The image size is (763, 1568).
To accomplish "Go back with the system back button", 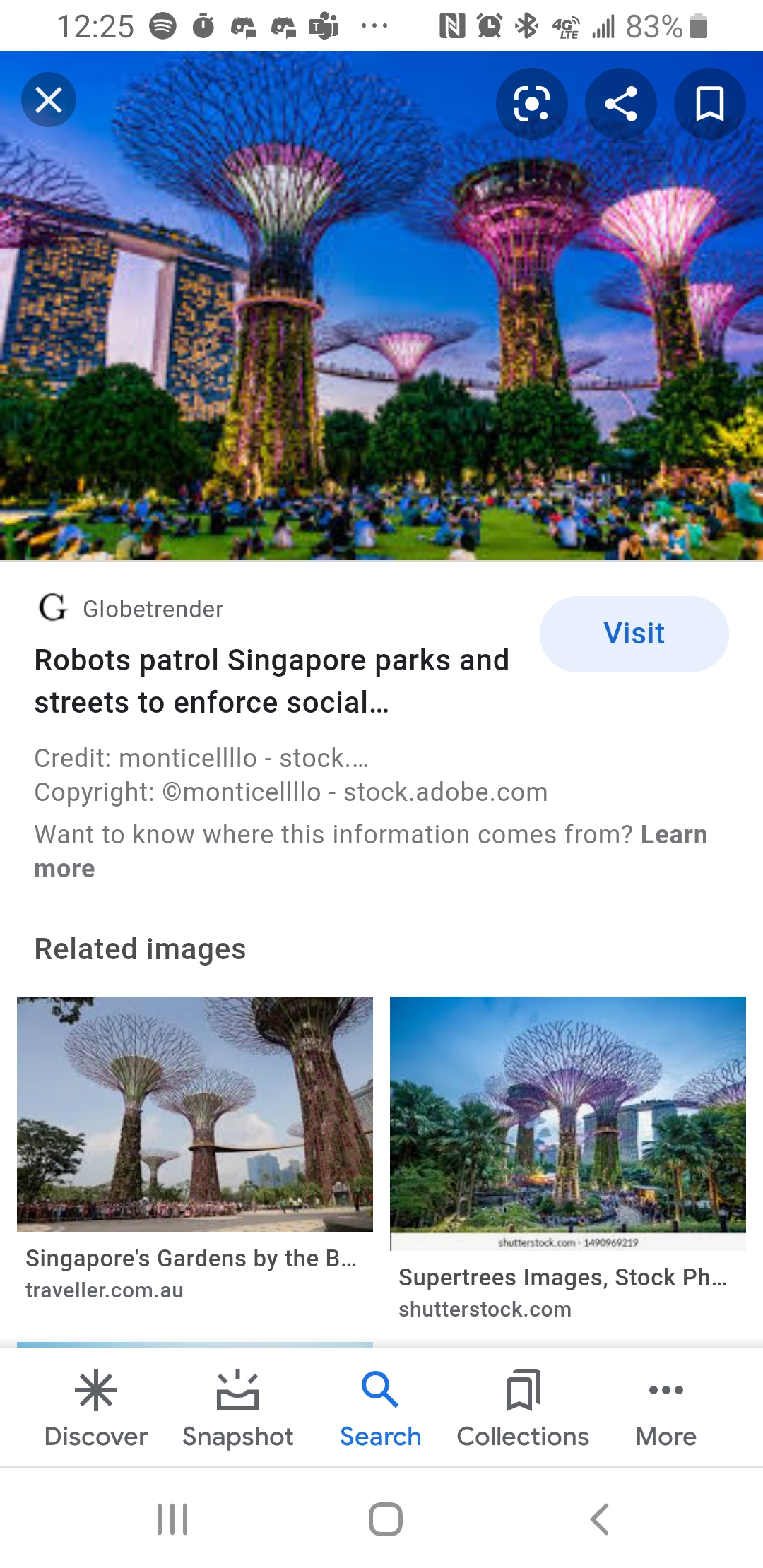I will click(x=599, y=1519).
